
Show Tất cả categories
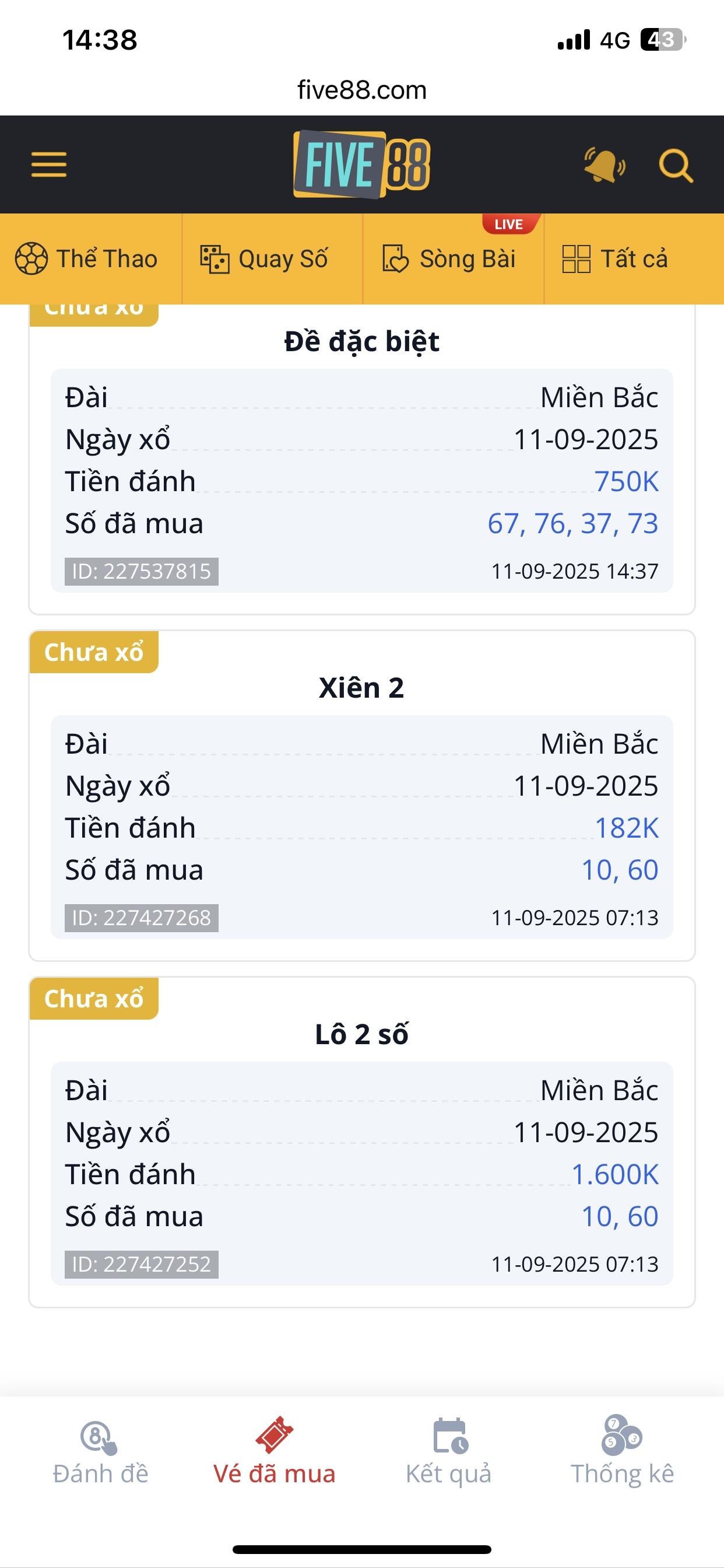[x=616, y=258]
